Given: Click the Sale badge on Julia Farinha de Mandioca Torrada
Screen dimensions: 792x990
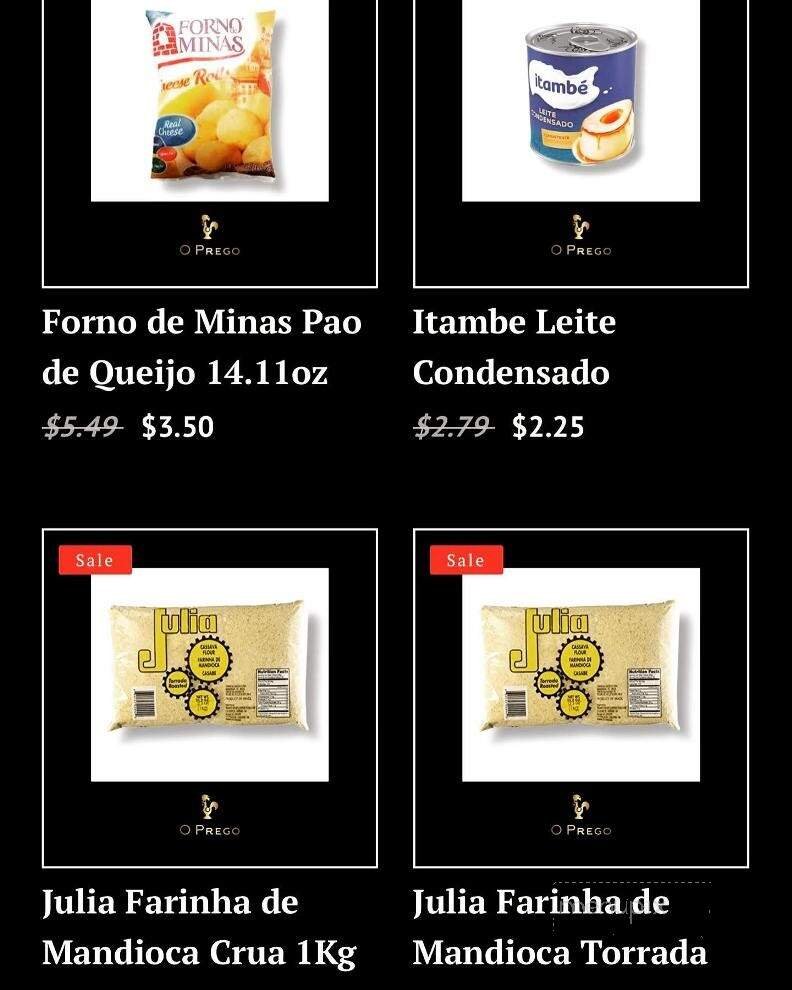Looking at the screenshot, I should 467,560.
